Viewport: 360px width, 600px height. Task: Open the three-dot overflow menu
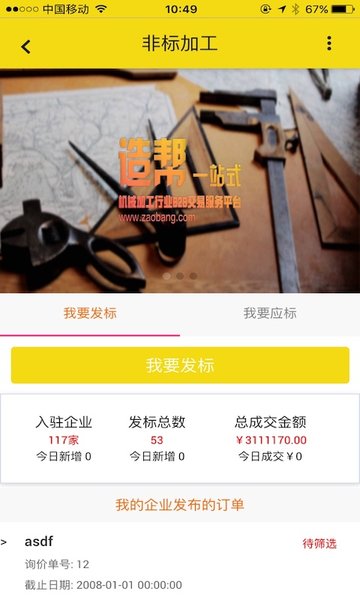(x=329, y=44)
